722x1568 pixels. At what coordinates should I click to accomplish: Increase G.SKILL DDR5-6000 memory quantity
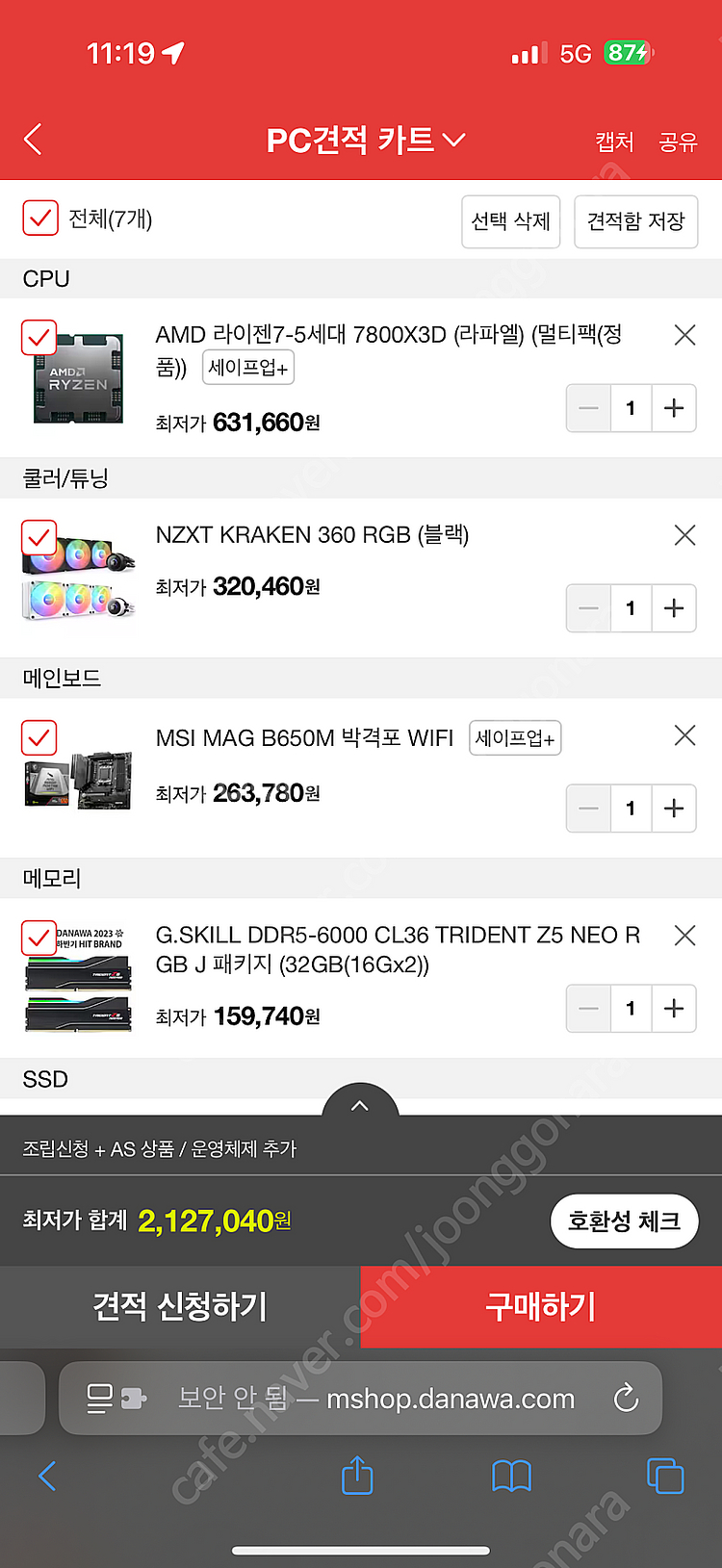click(674, 1009)
